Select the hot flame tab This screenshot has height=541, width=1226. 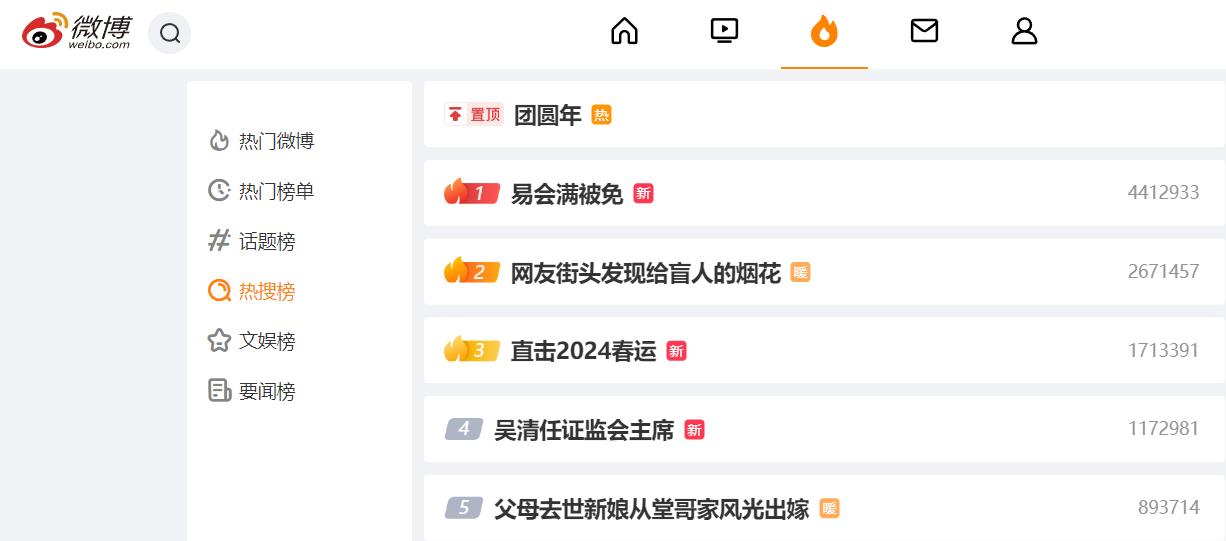824,32
